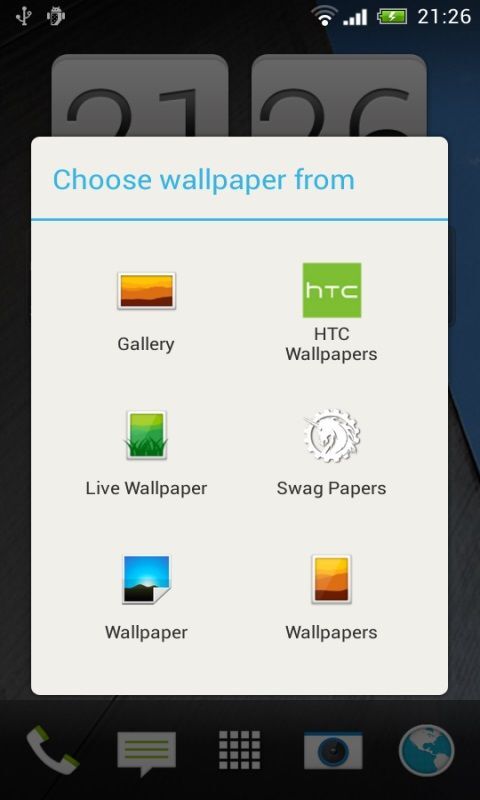Select HTC Wallpapers option
This screenshot has height=800, width=480.
click(x=332, y=311)
